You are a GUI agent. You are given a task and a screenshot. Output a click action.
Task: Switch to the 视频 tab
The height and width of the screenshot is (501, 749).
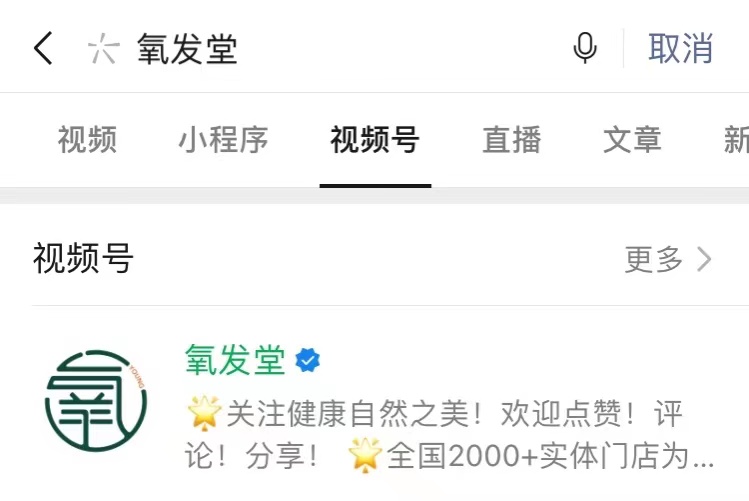click(87, 140)
